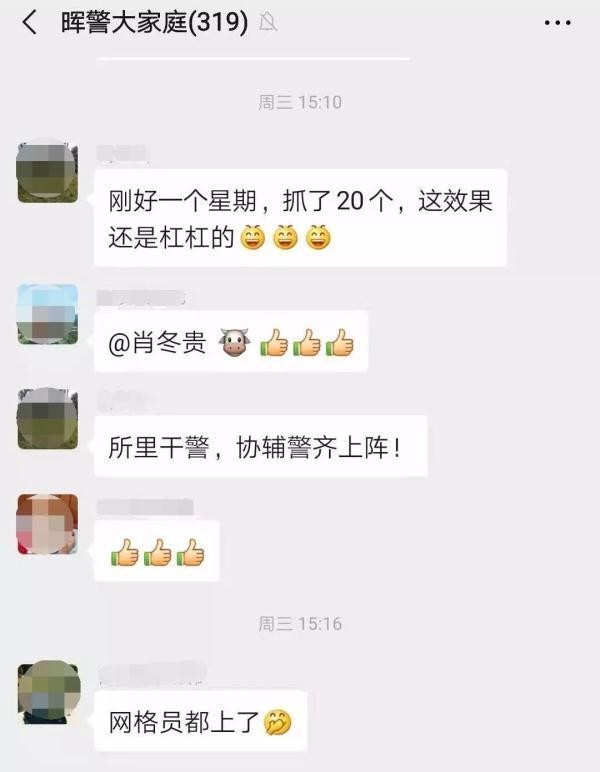The width and height of the screenshot is (600, 772).
Task: Open the three-dot chat info menu
Action: coord(558,23)
